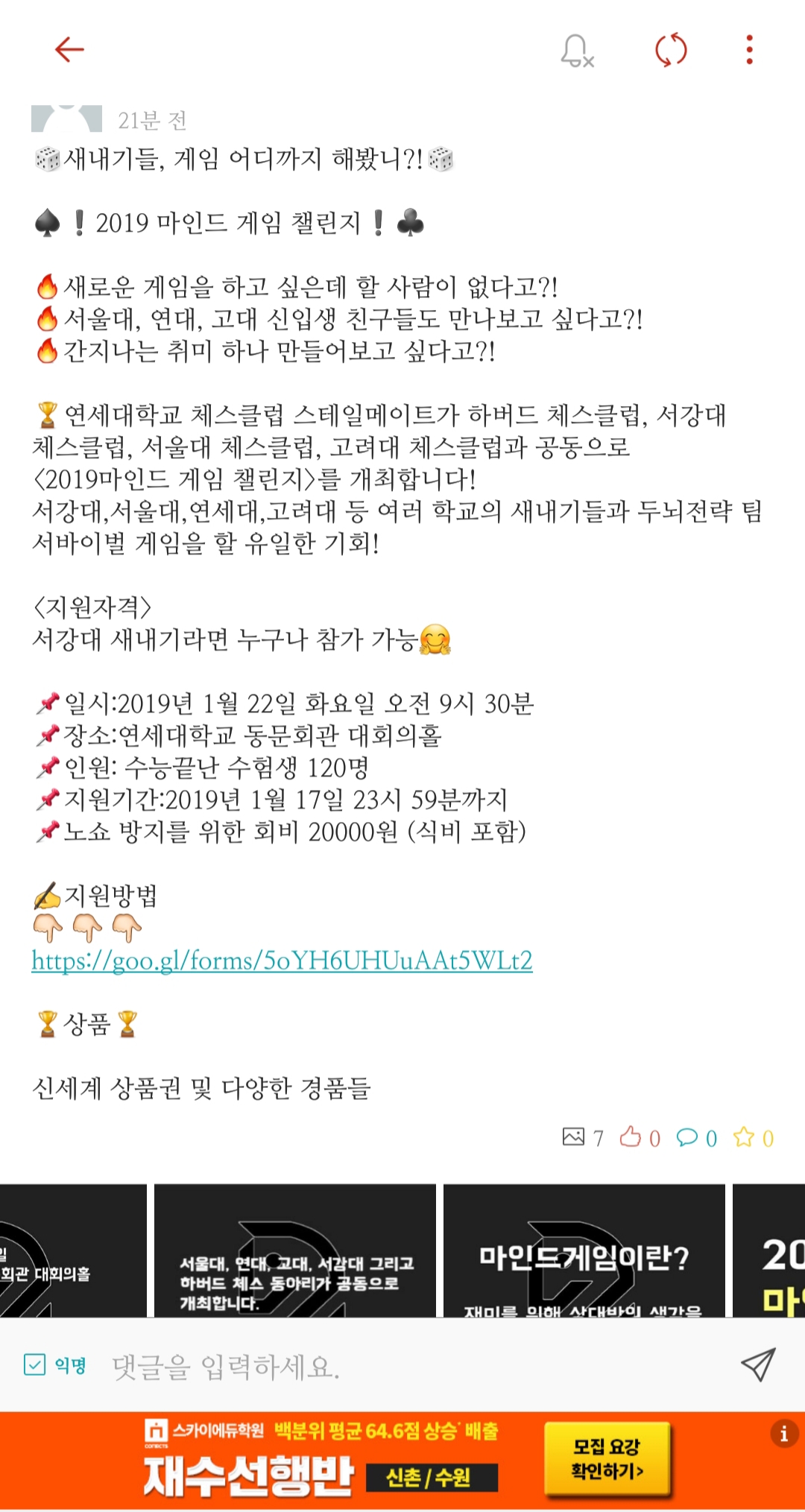
Task: Toggle the 익명 anonymous checkbox
Action: (x=35, y=1364)
